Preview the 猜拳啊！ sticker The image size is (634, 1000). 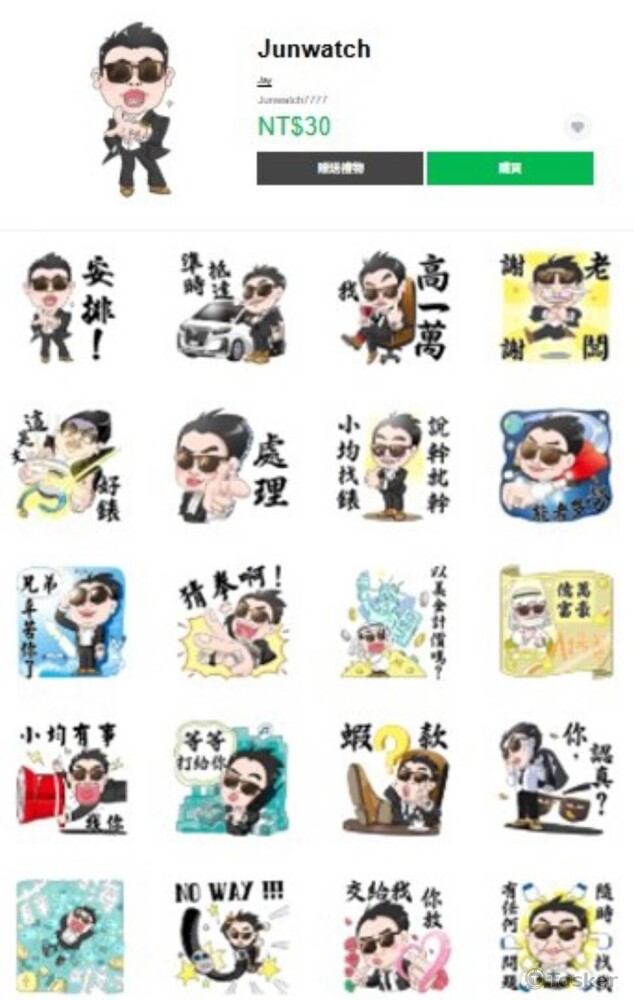[231, 622]
